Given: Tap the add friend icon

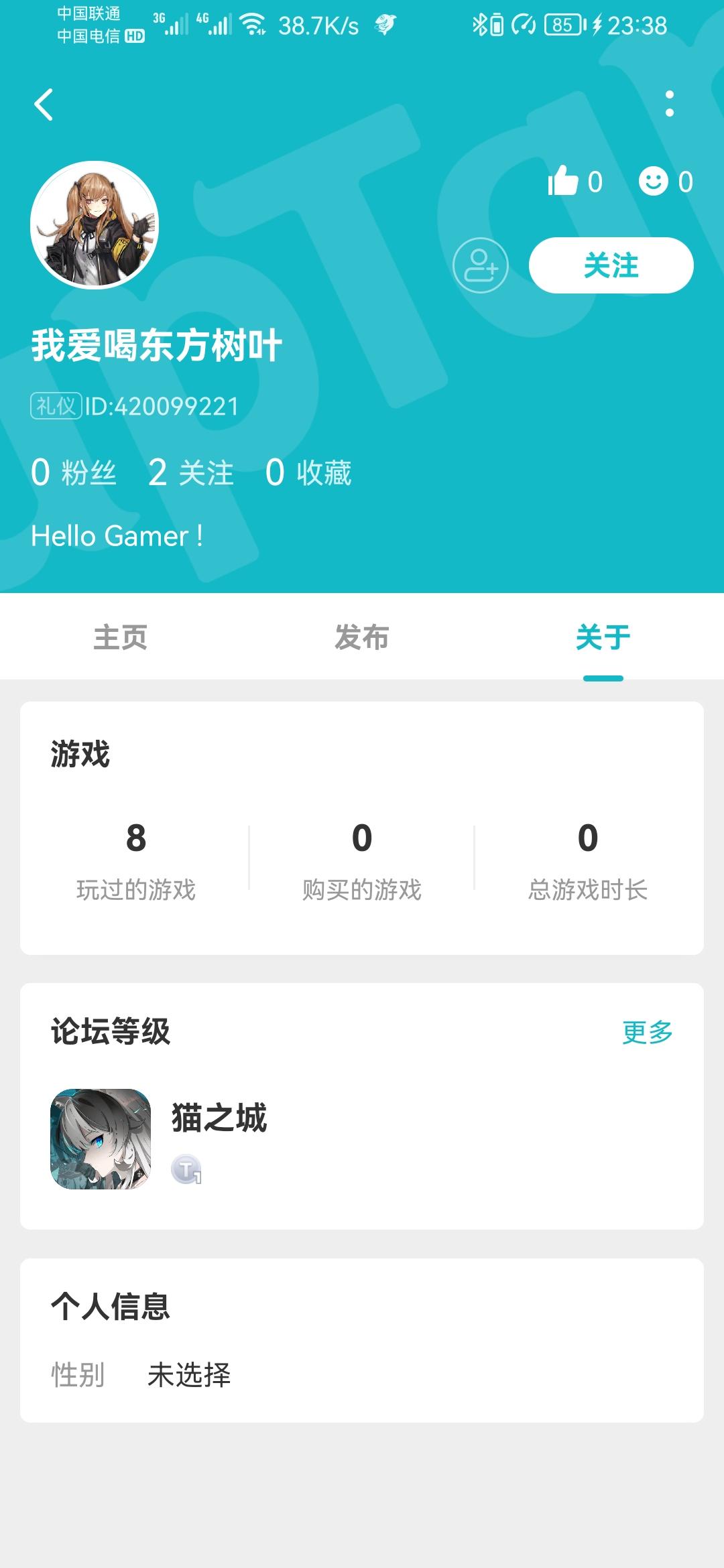Looking at the screenshot, I should pyautogui.click(x=480, y=265).
